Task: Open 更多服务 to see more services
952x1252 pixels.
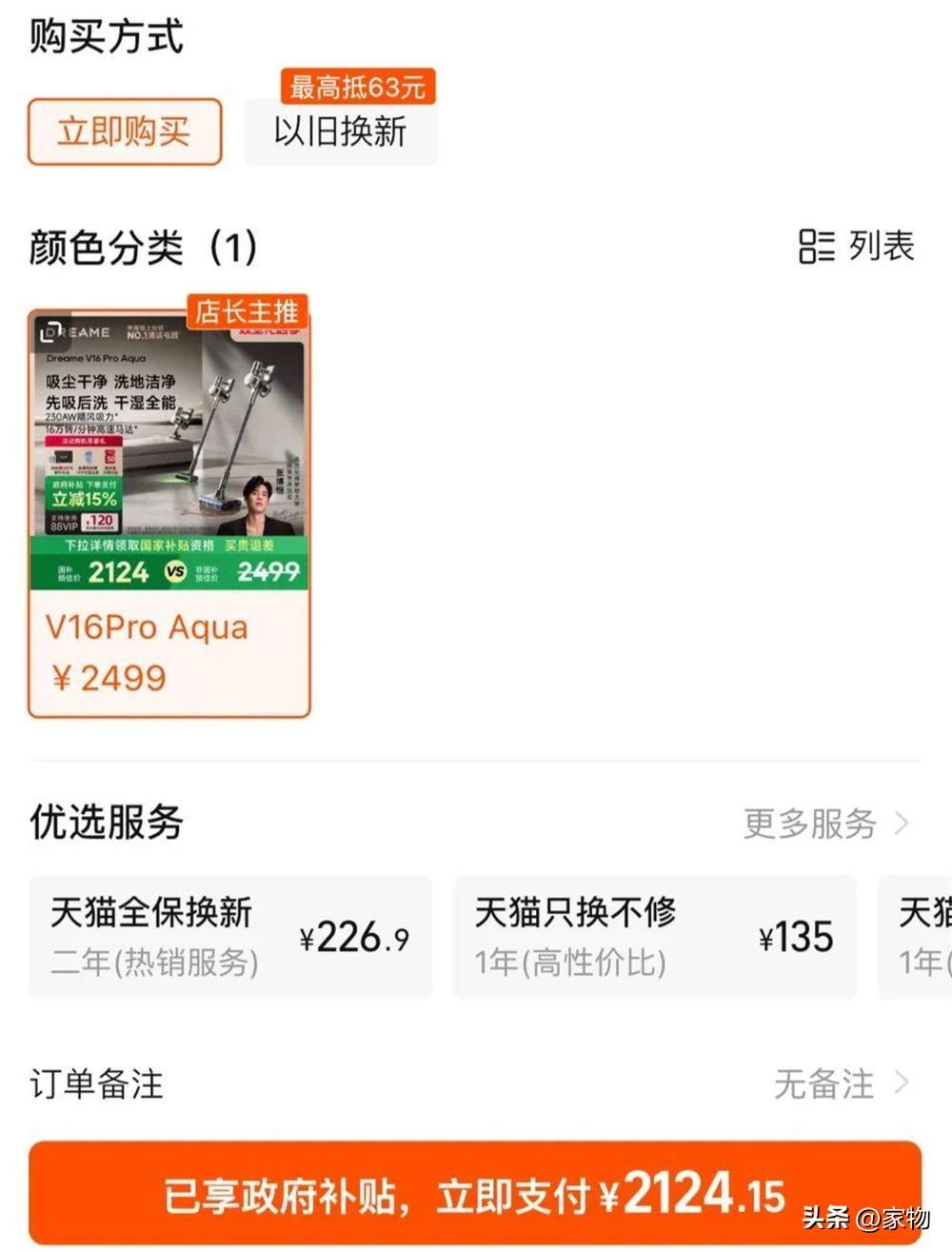Action: point(825,824)
